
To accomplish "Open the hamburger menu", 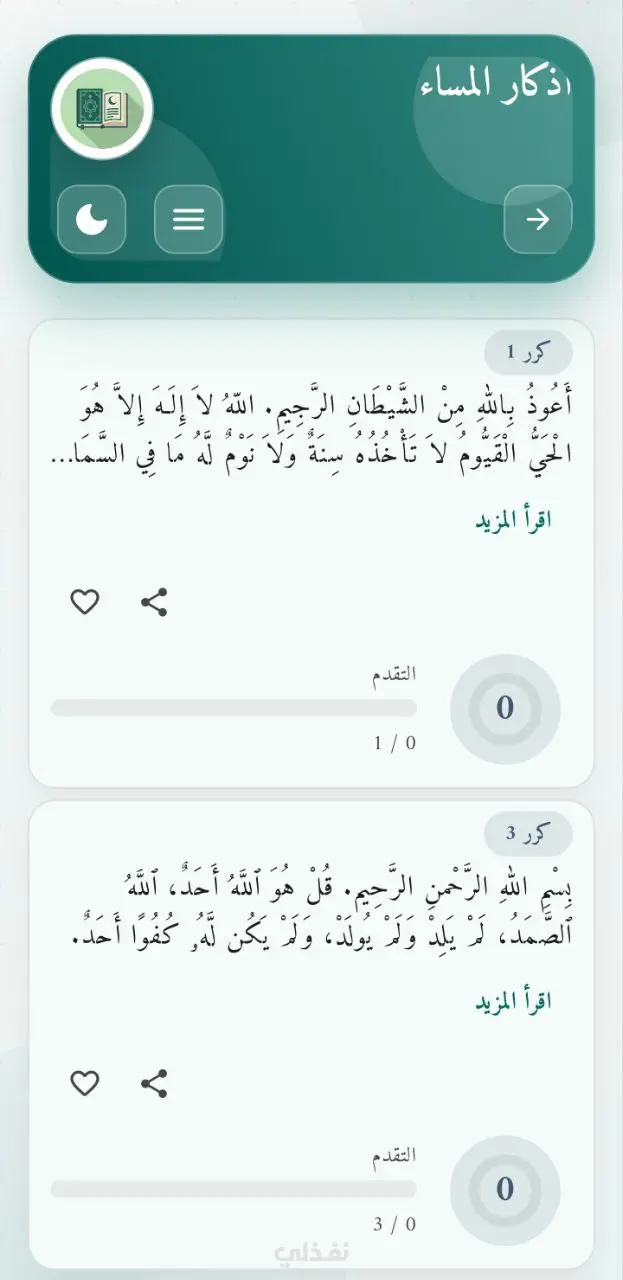I will pos(188,219).
